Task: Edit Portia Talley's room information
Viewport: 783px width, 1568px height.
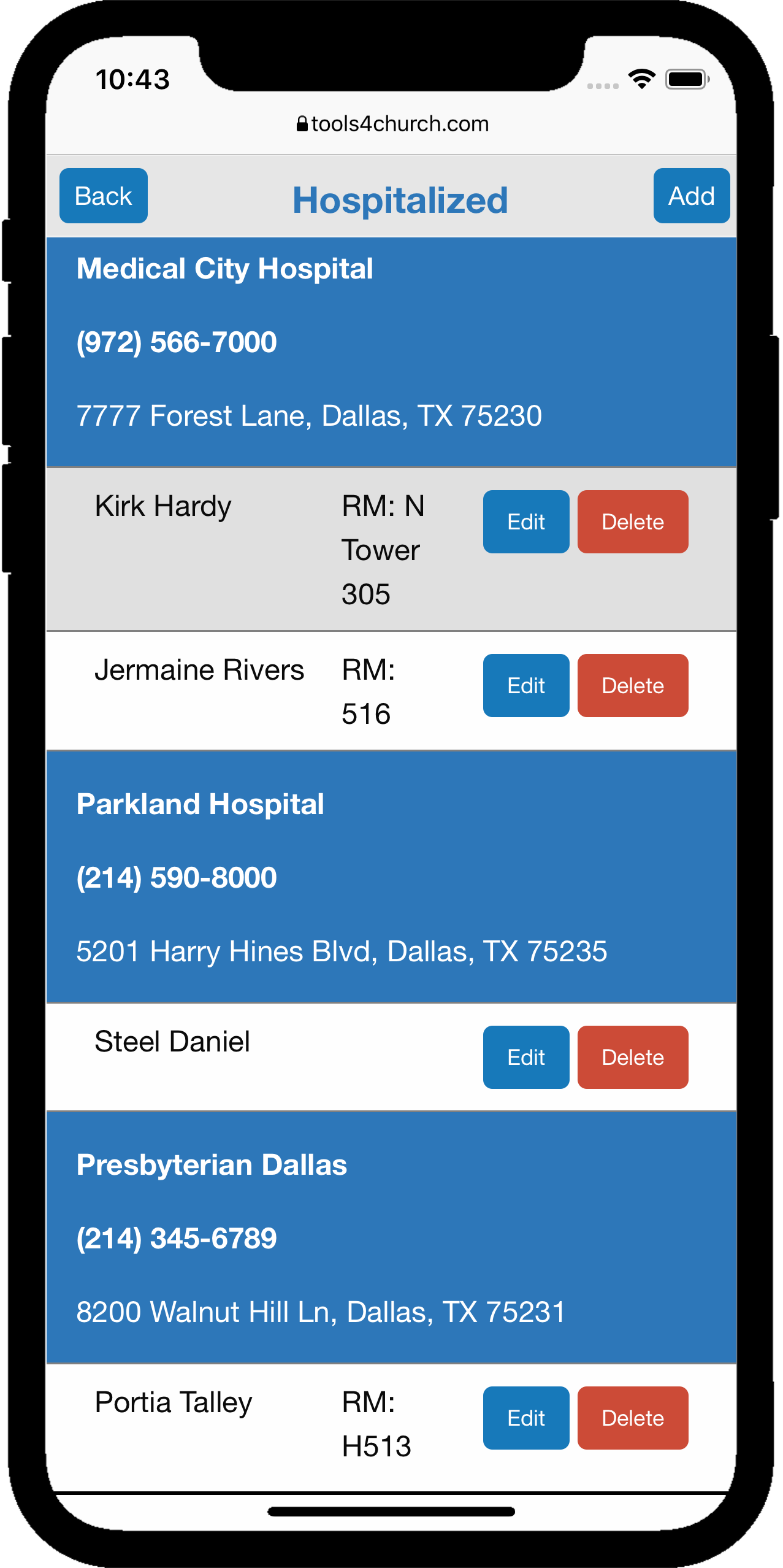Action: pos(525,1418)
